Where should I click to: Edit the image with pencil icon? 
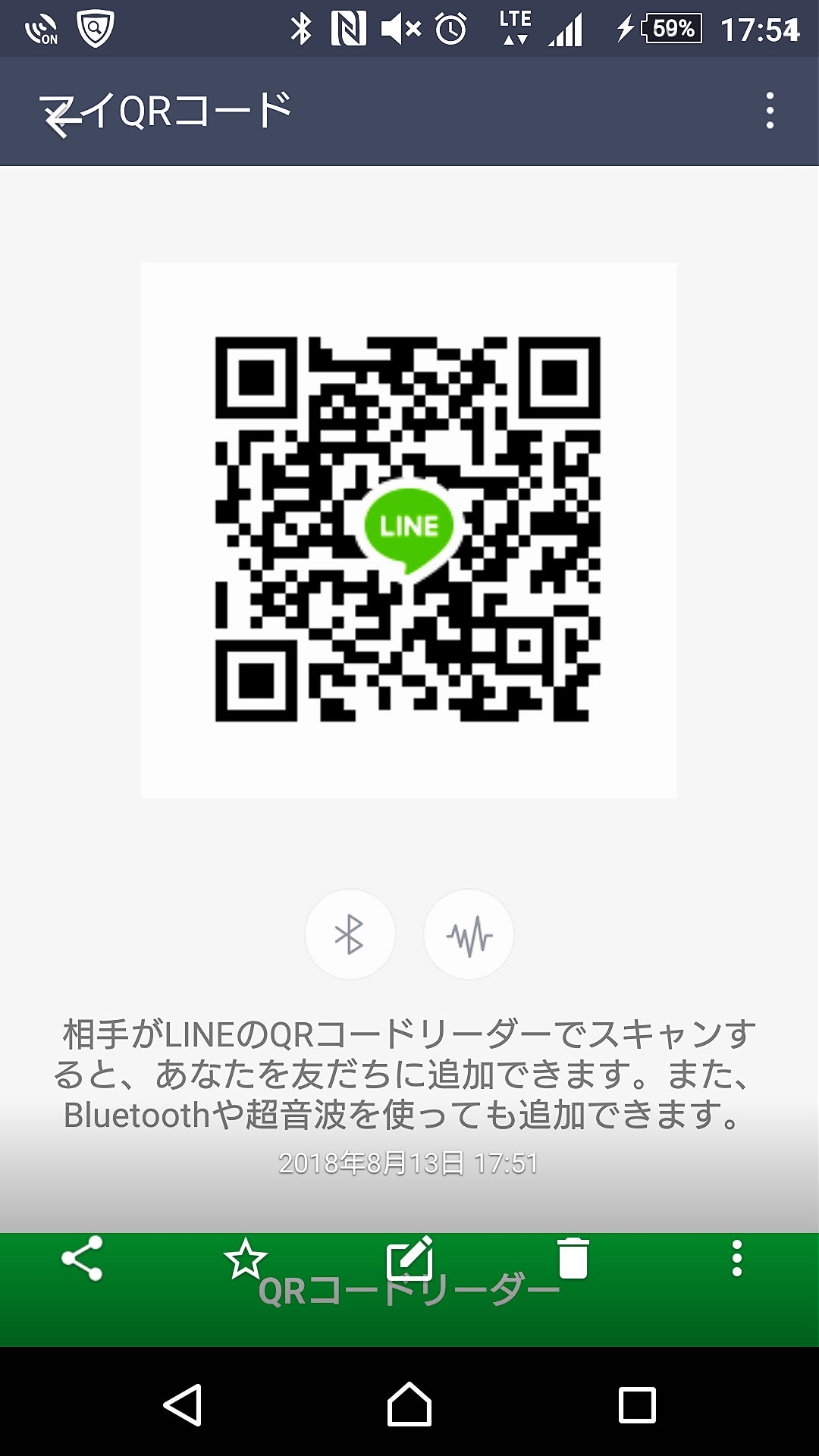tap(409, 1258)
